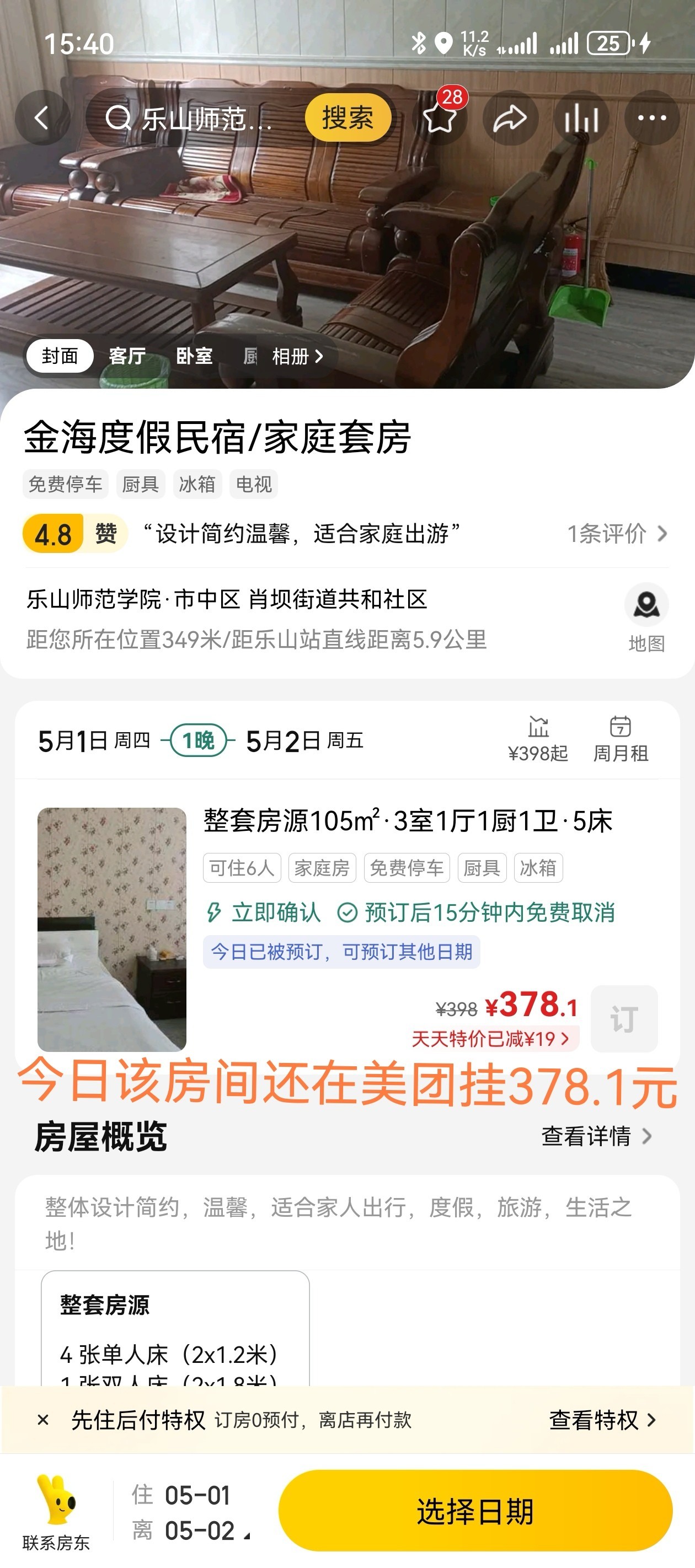The width and height of the screenshot is (695, 1568).
Task: Dismiss the 先住后付特权 banner
Action: coord(42,1420)
